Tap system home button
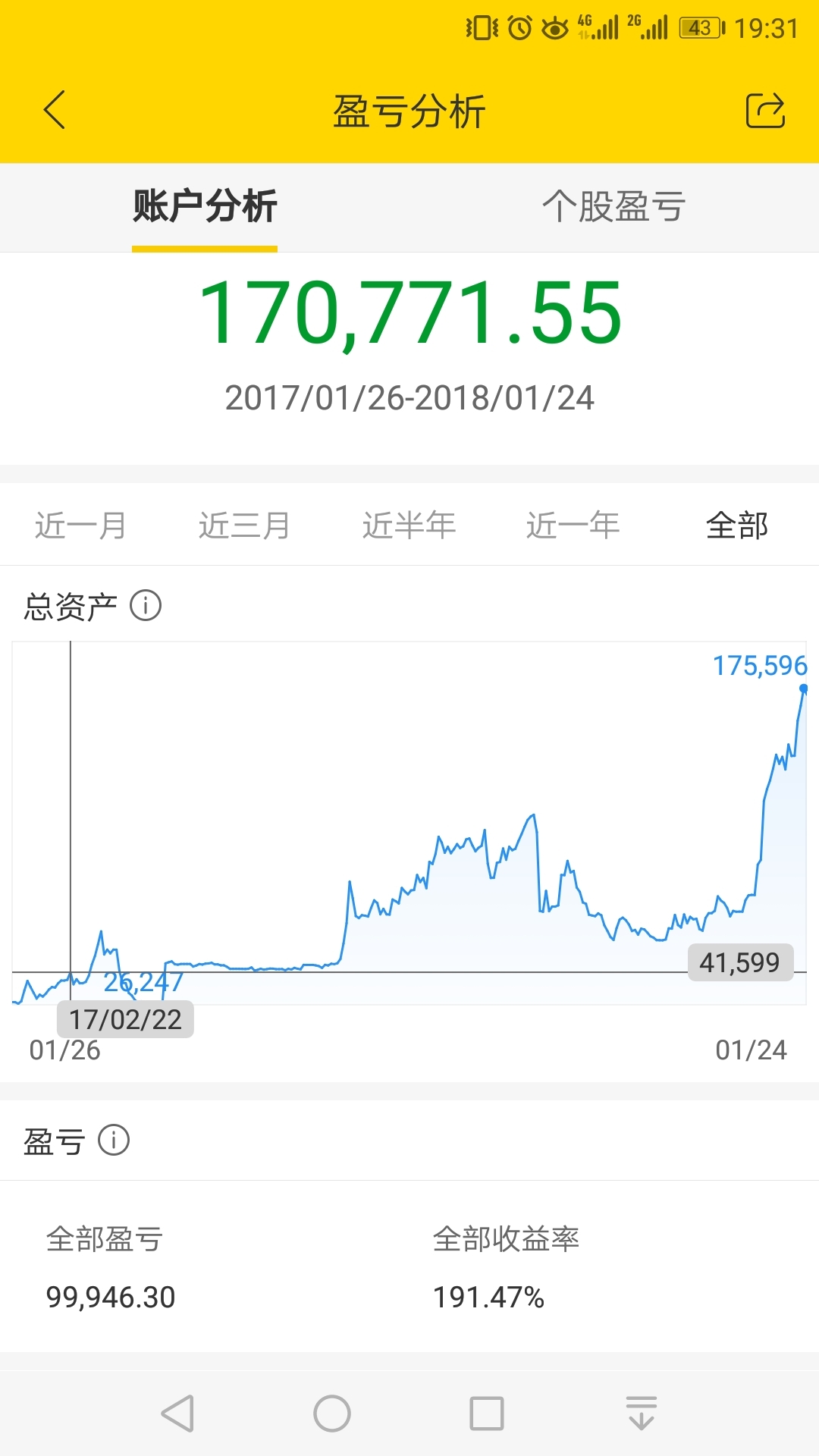Screen dimensions: 819x1456 click(332, 1414)
